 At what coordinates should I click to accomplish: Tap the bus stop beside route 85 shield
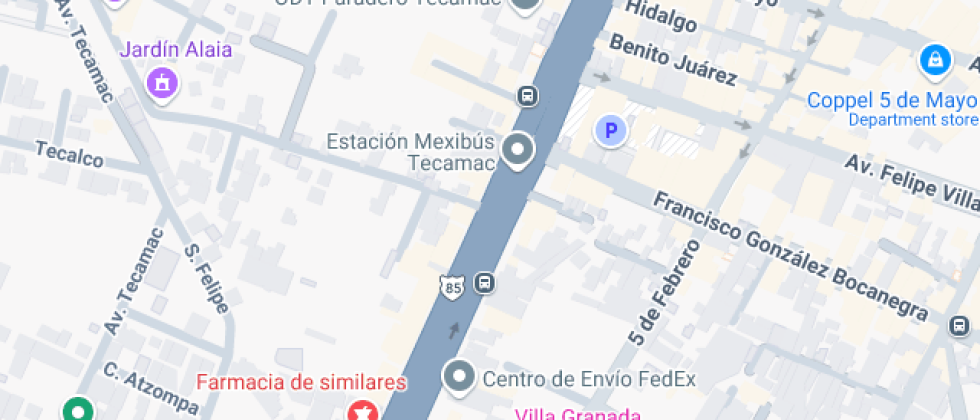[x=484, y=283]
